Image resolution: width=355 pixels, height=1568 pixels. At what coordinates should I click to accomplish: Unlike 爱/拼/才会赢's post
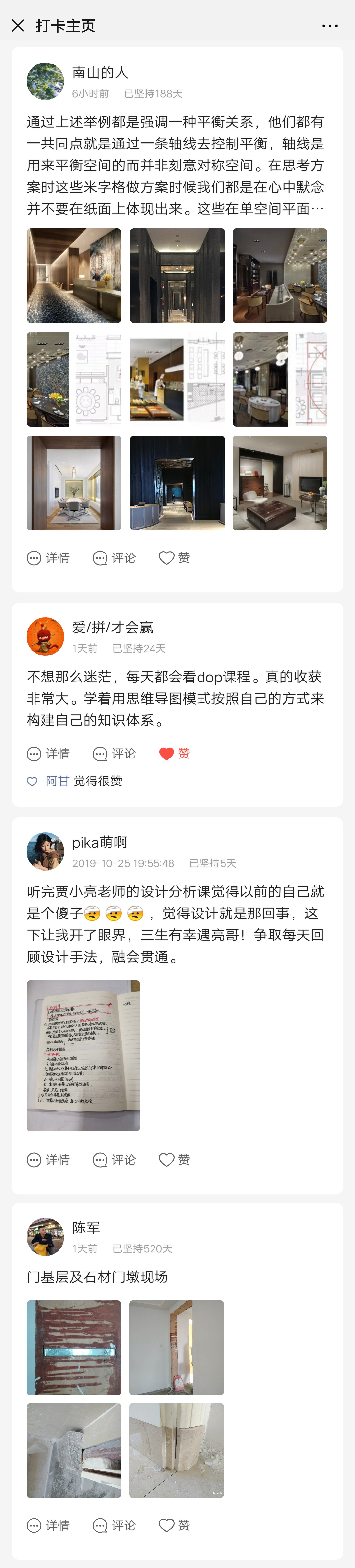point(175,754)
